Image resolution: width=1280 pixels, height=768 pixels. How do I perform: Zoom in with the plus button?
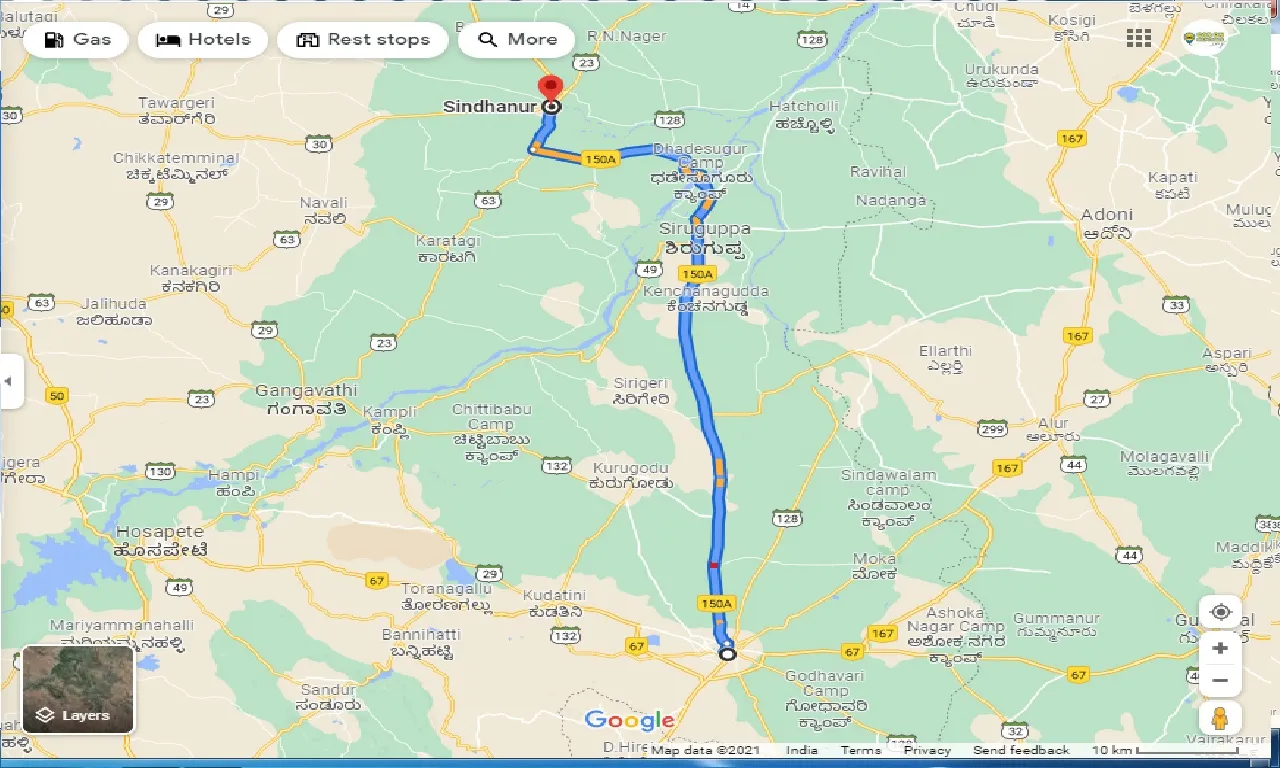pyautogui.click(x=1220, y=648)
